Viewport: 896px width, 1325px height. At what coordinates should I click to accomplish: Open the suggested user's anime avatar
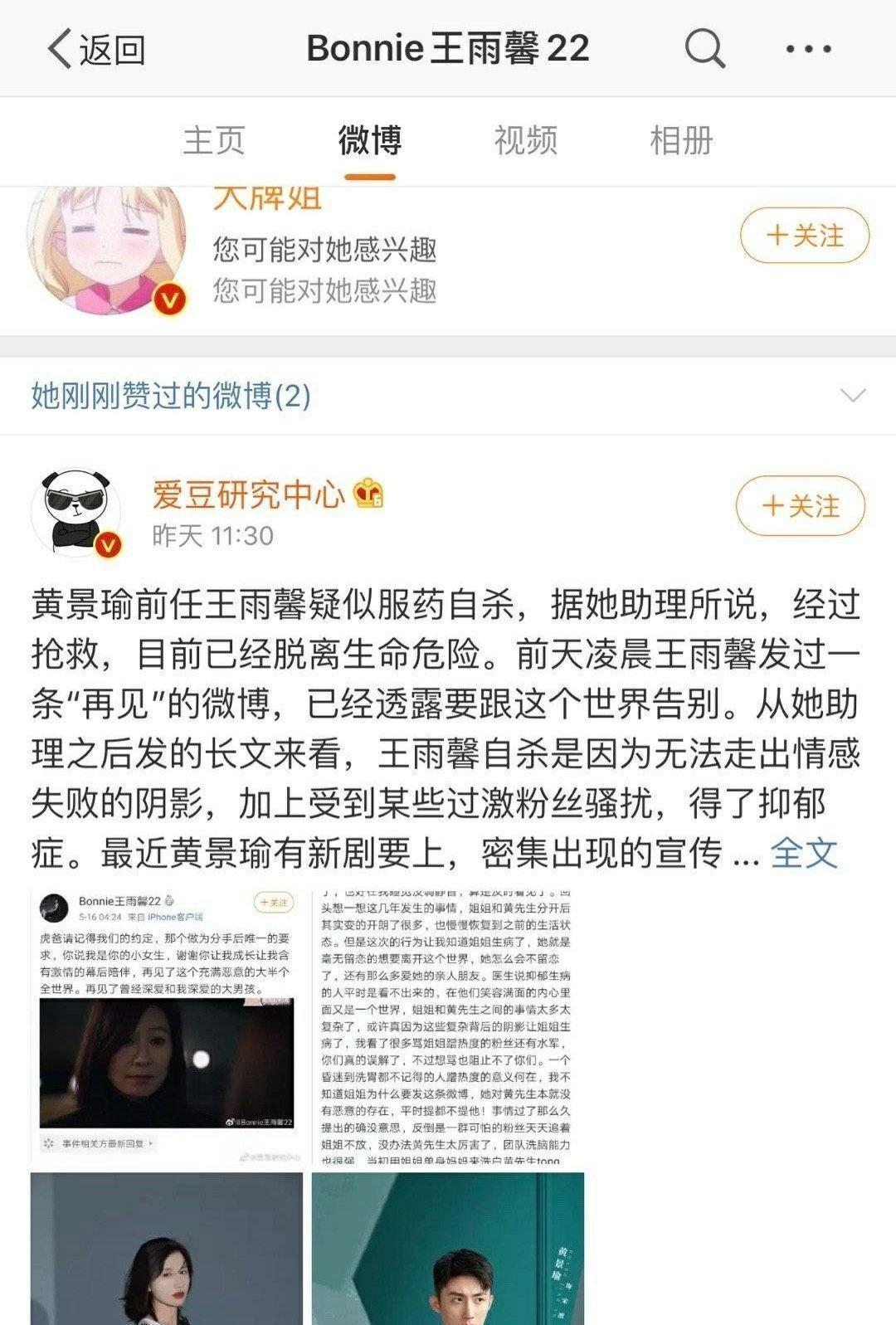[106, 249]
